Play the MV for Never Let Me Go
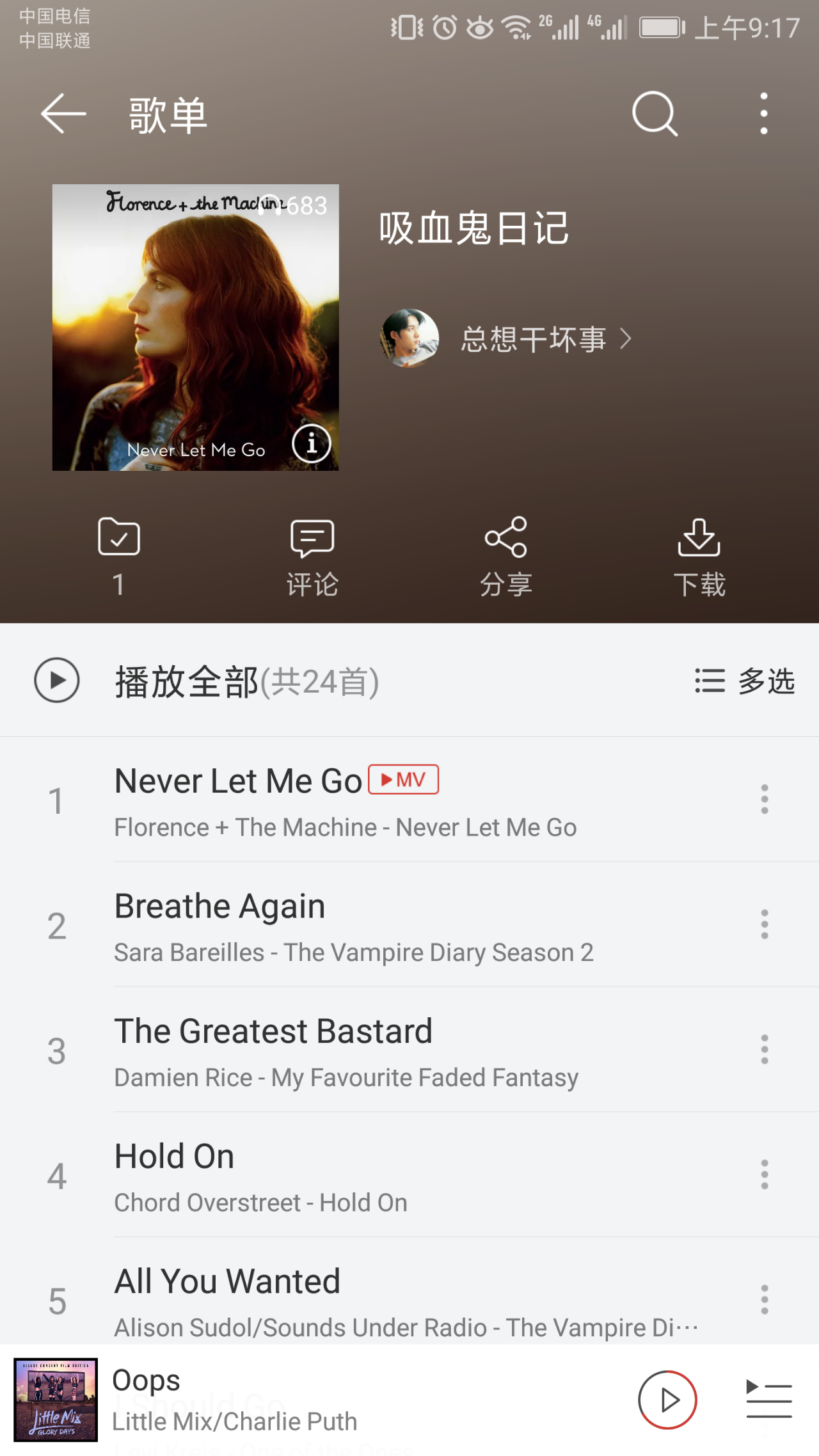 click(404, 779)
